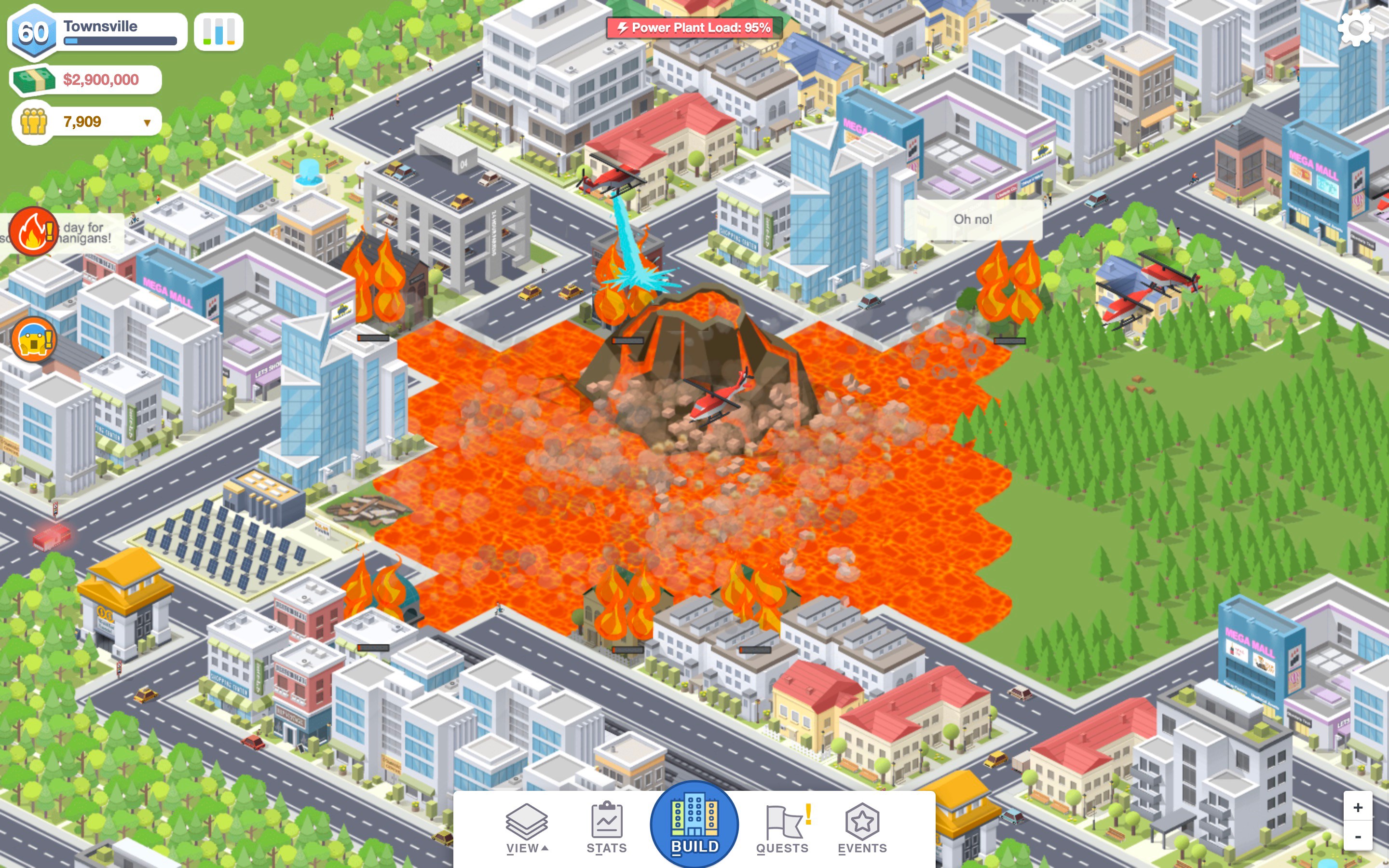
Task: Open the Townsville city level panel
Action: pos(97,32)
